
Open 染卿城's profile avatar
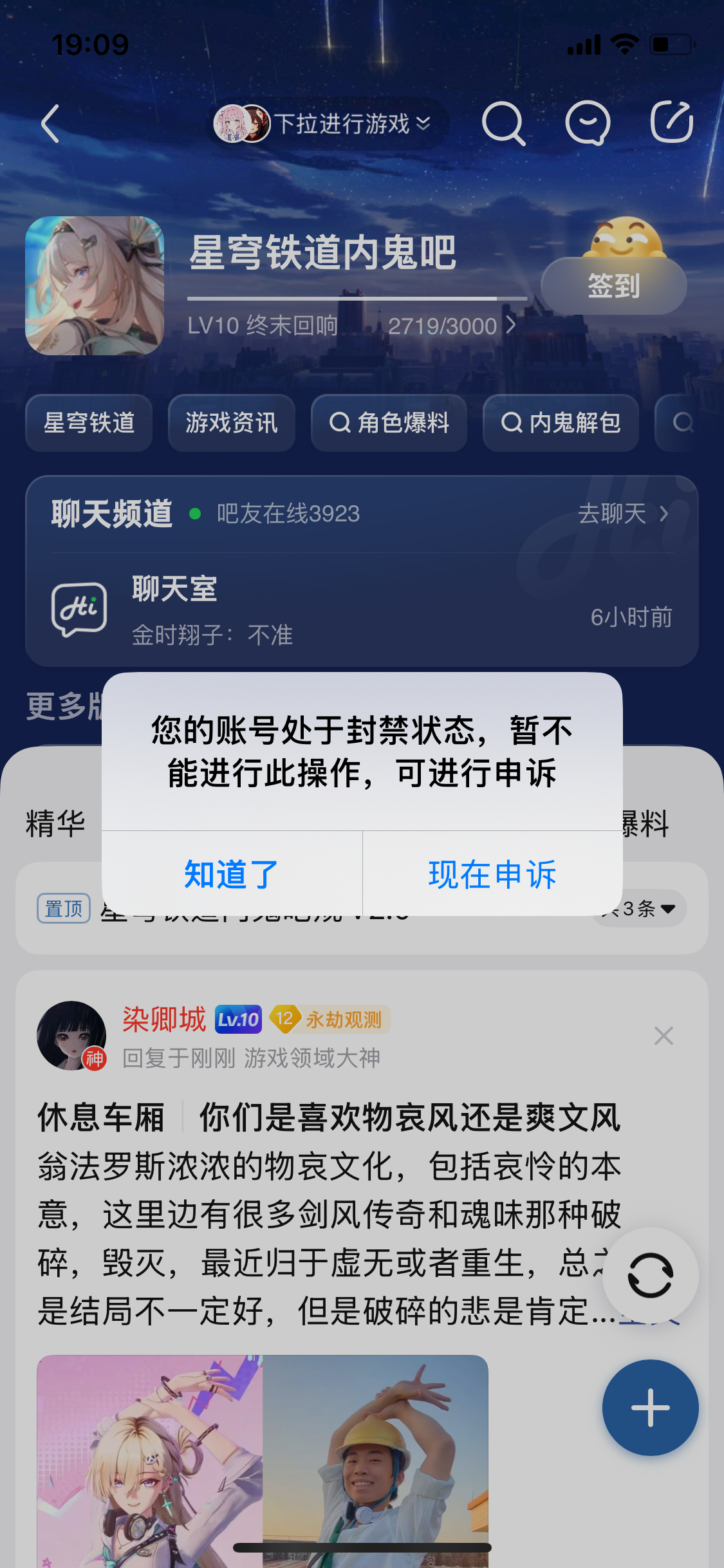point(71,1035)
